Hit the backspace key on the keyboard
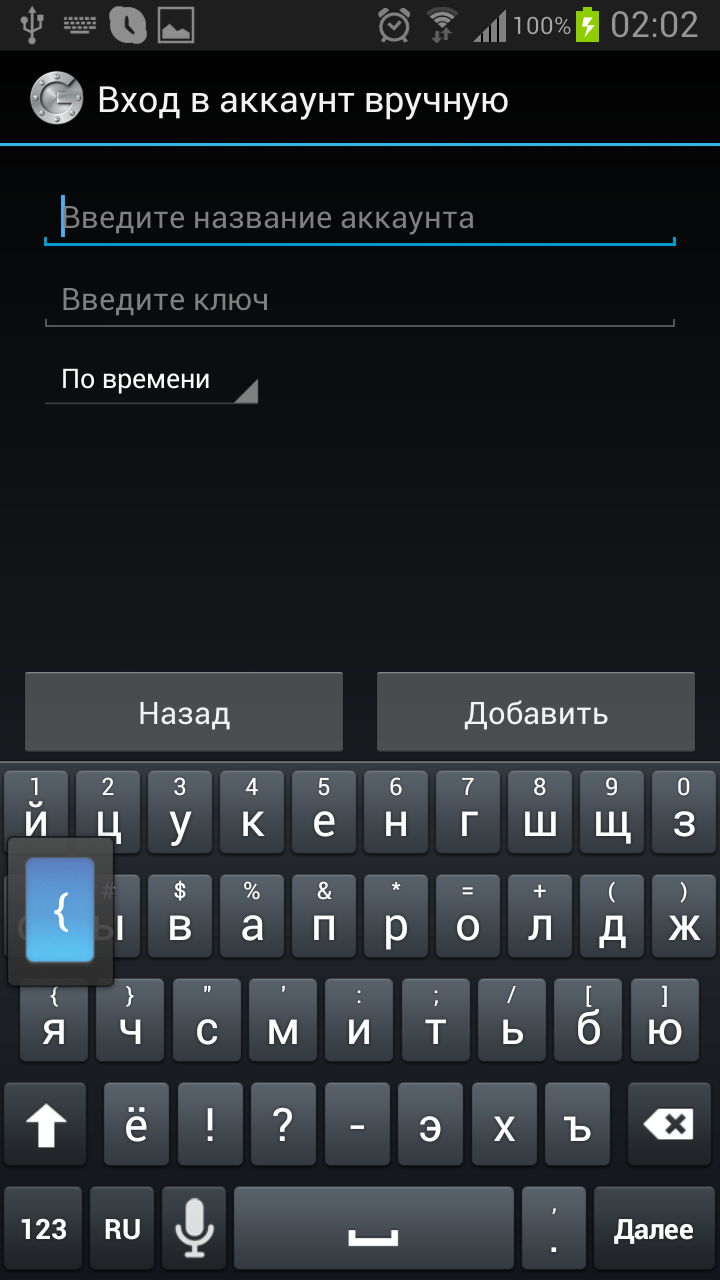Screen dimensions: 720x1280 [x=668, y=1126]
